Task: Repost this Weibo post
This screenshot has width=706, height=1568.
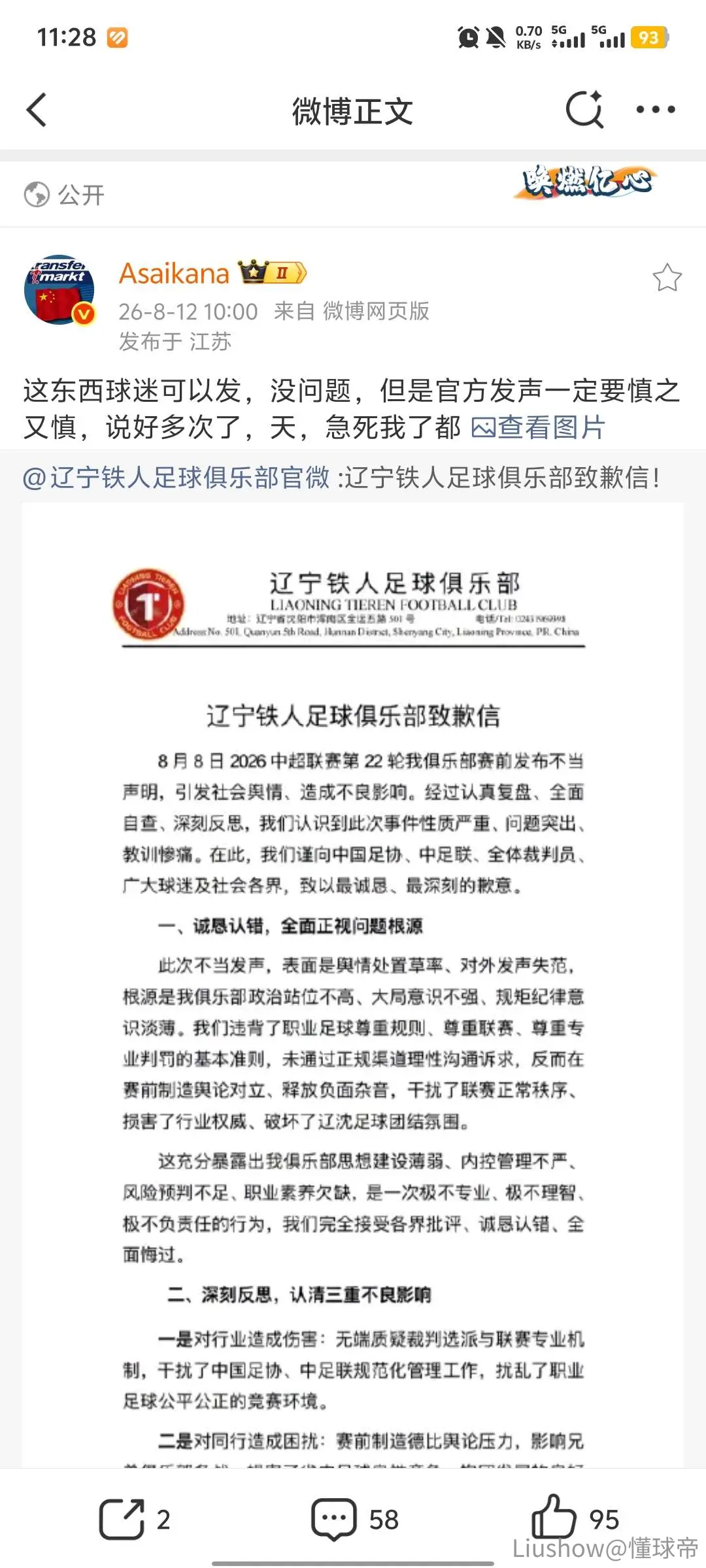Action: pyautogui.click(x=135, y=1520)
